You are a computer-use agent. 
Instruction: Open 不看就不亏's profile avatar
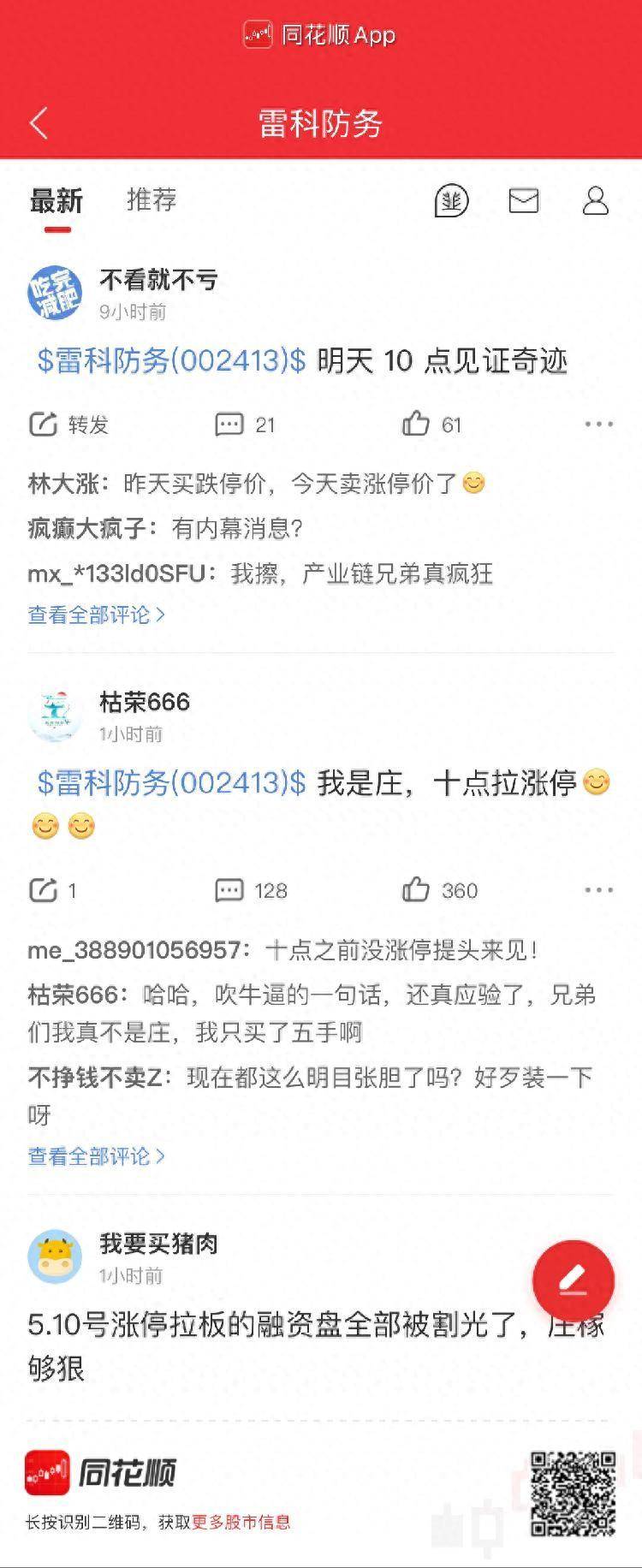(x=55, y=293)
